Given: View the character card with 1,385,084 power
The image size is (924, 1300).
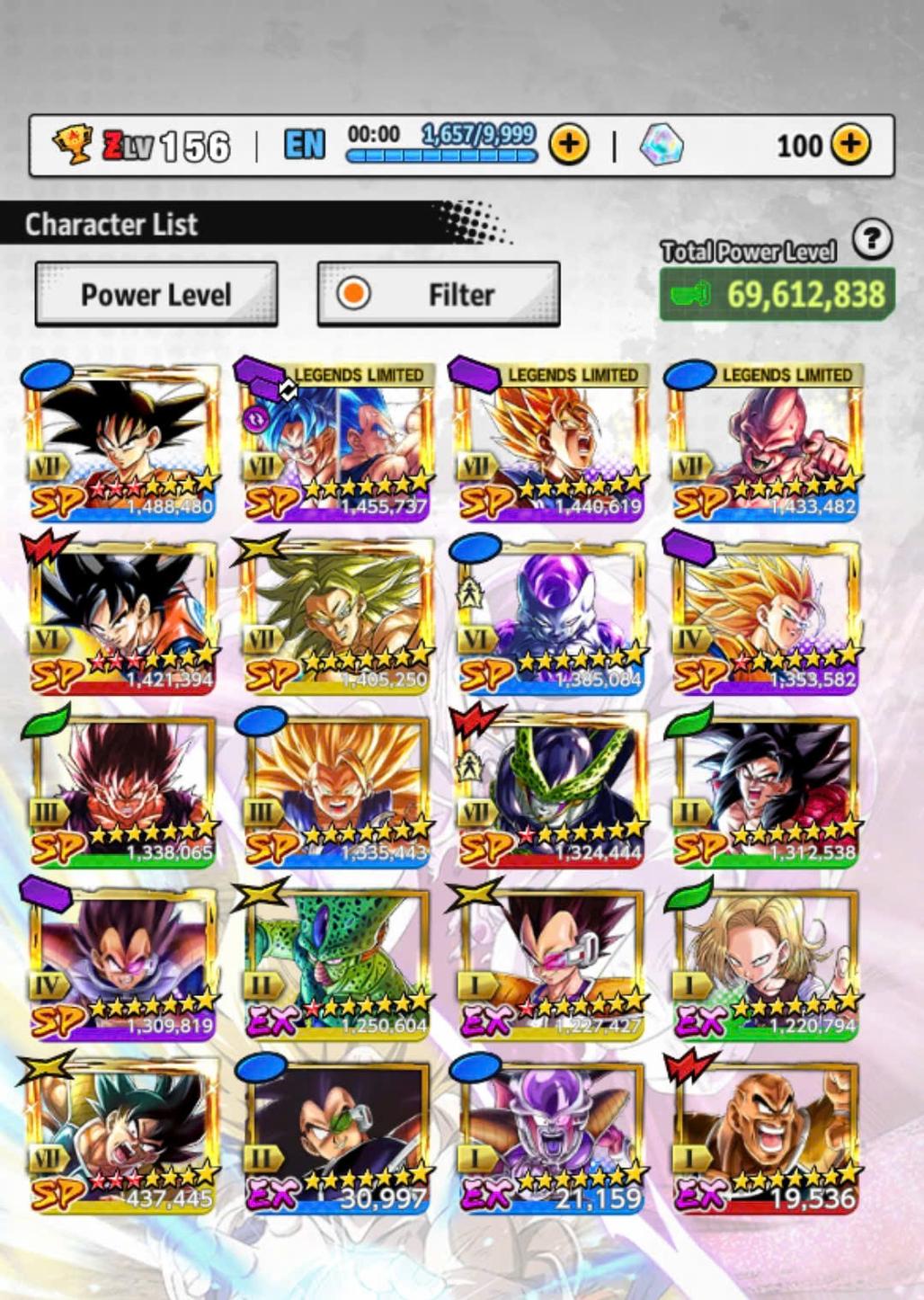Looking at the screenshot, I should (550, 616).
